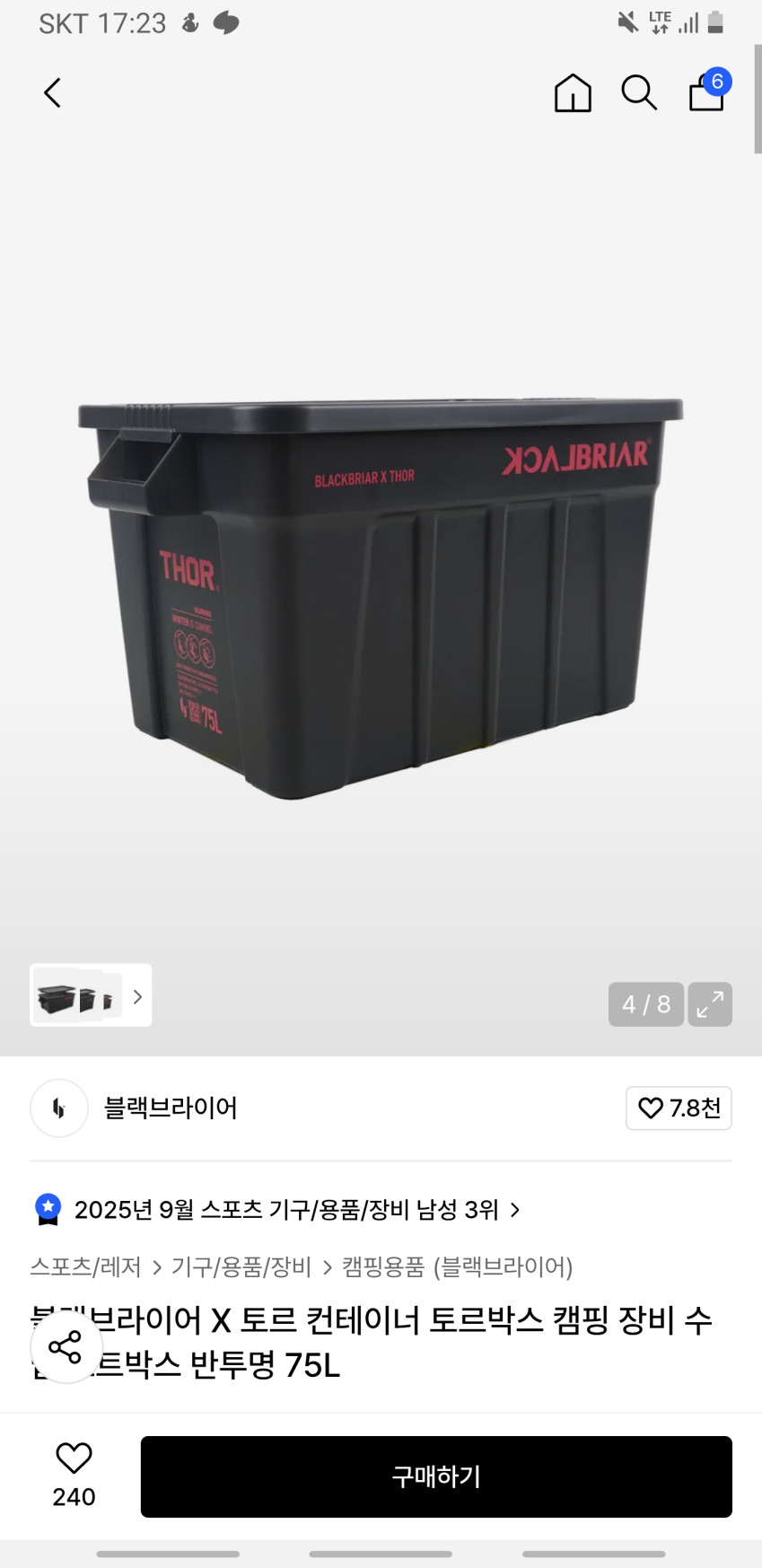Open the product image thumbnail strip

tap(91, 995)
